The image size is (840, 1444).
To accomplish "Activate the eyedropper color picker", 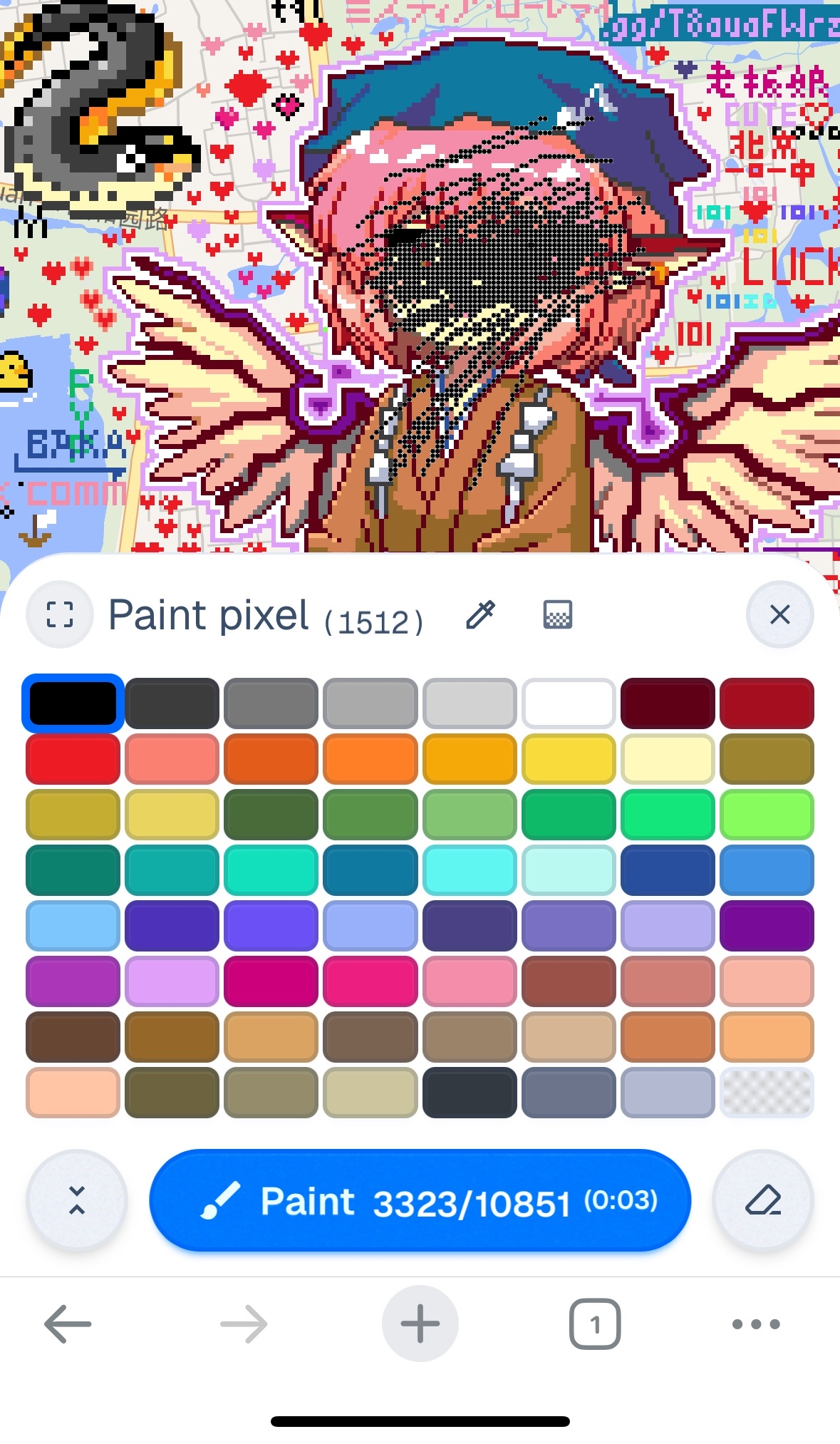I will tap(480, 614).
